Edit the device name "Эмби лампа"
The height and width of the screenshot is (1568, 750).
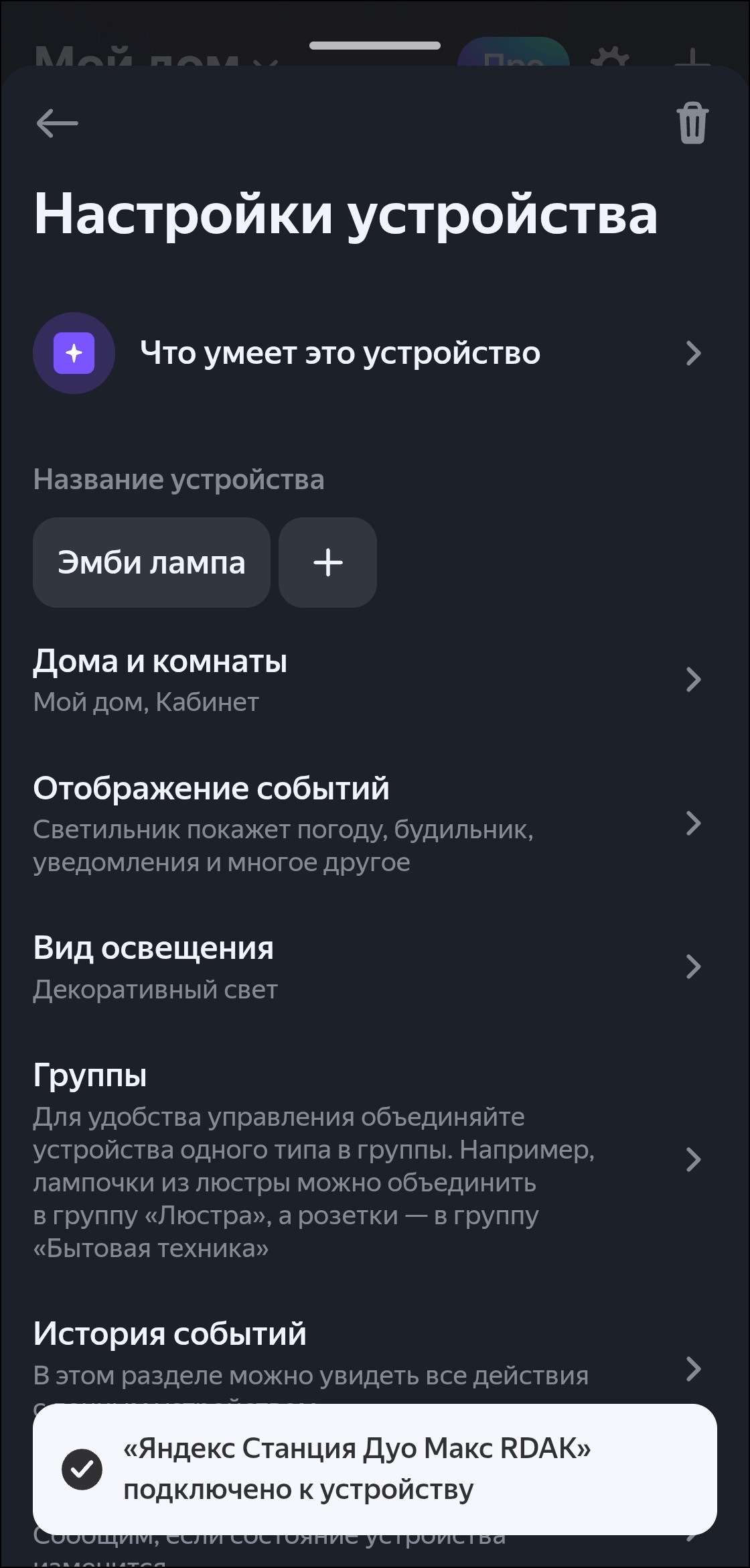(x=151, y=562)
